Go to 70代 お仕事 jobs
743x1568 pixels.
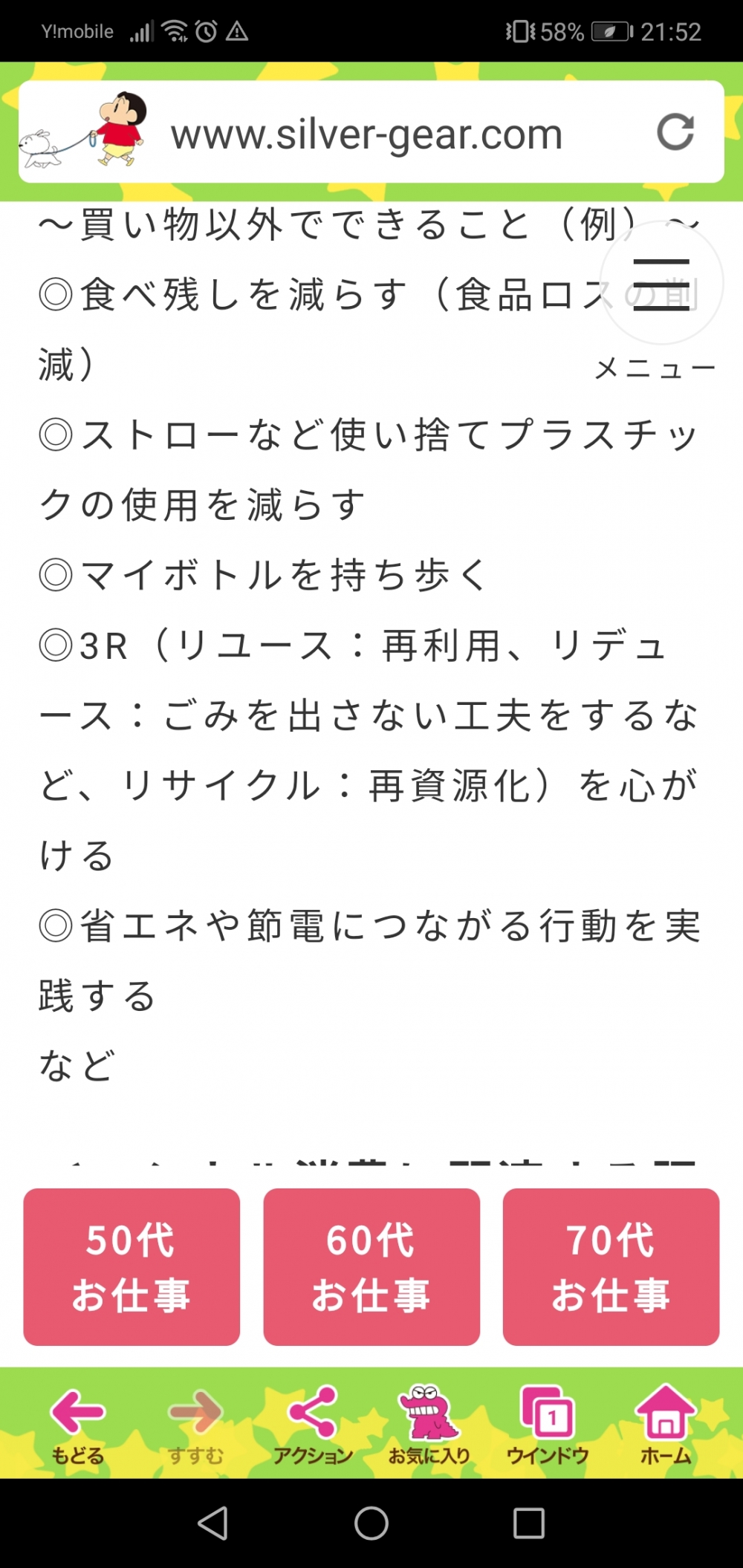[x=611, y=1267]
